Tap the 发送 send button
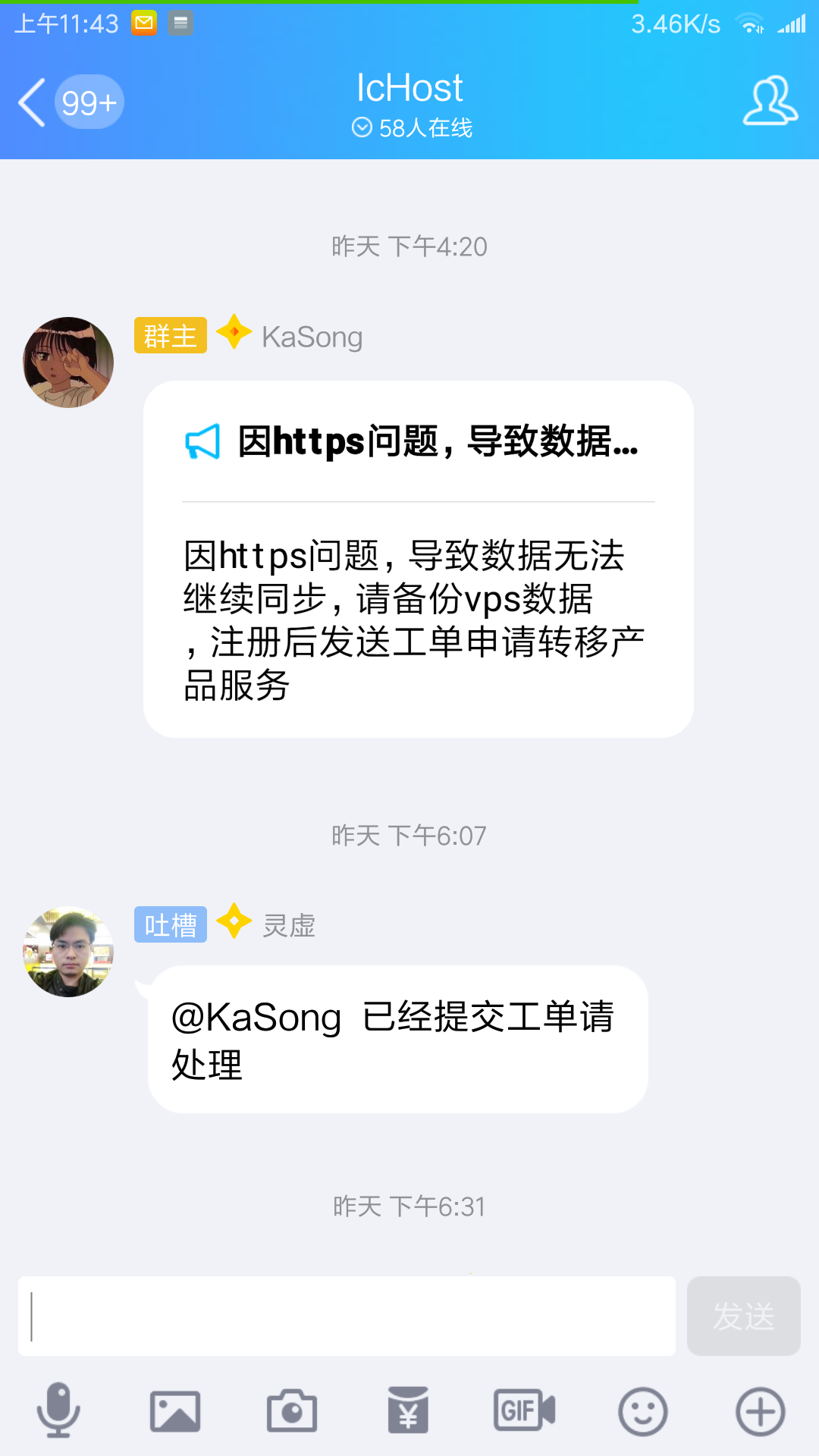Screen dimensions: 819x1456 click(x=743, y=1316)
